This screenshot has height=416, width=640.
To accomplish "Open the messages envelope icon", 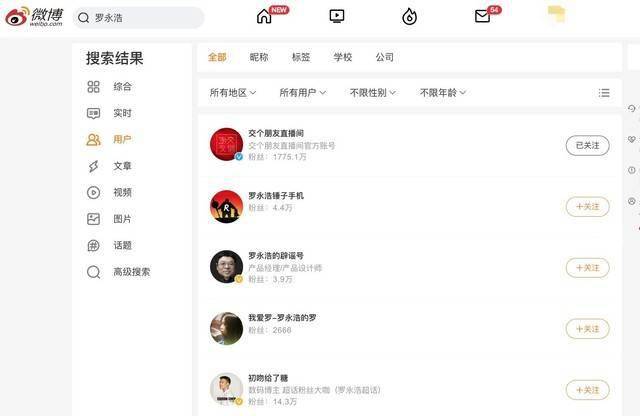I will 482,16.
